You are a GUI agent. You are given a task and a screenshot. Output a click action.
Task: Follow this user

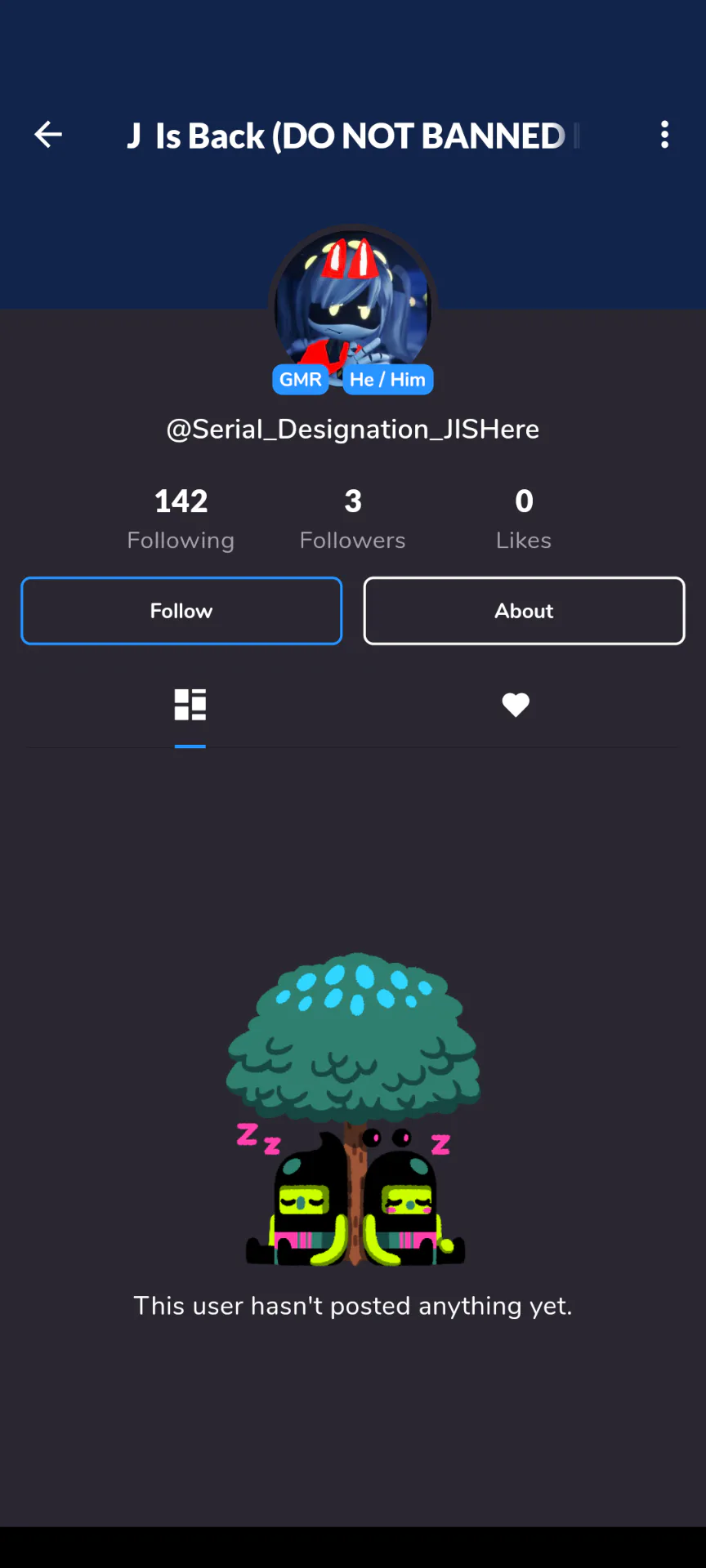[x=181, y=611]
